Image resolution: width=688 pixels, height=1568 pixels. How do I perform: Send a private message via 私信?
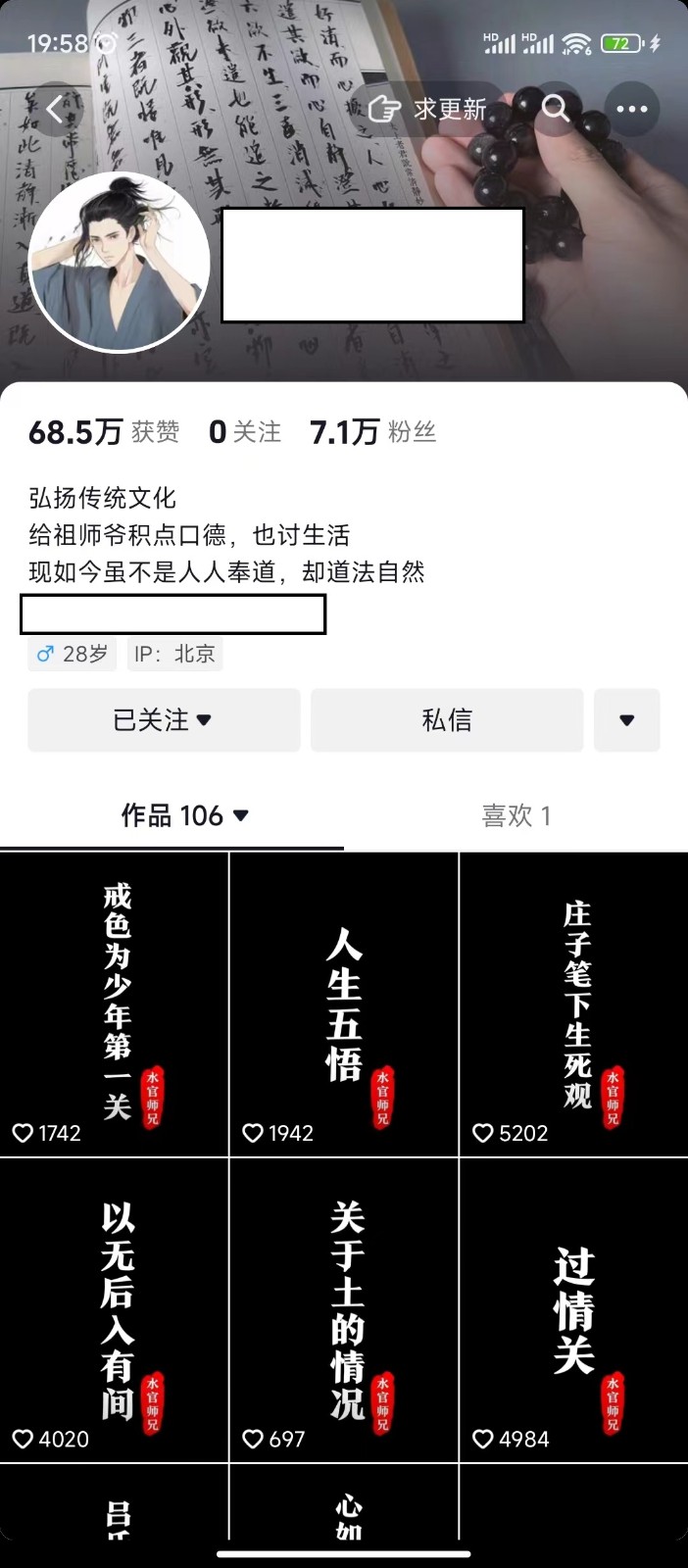(x=447, y=720)
